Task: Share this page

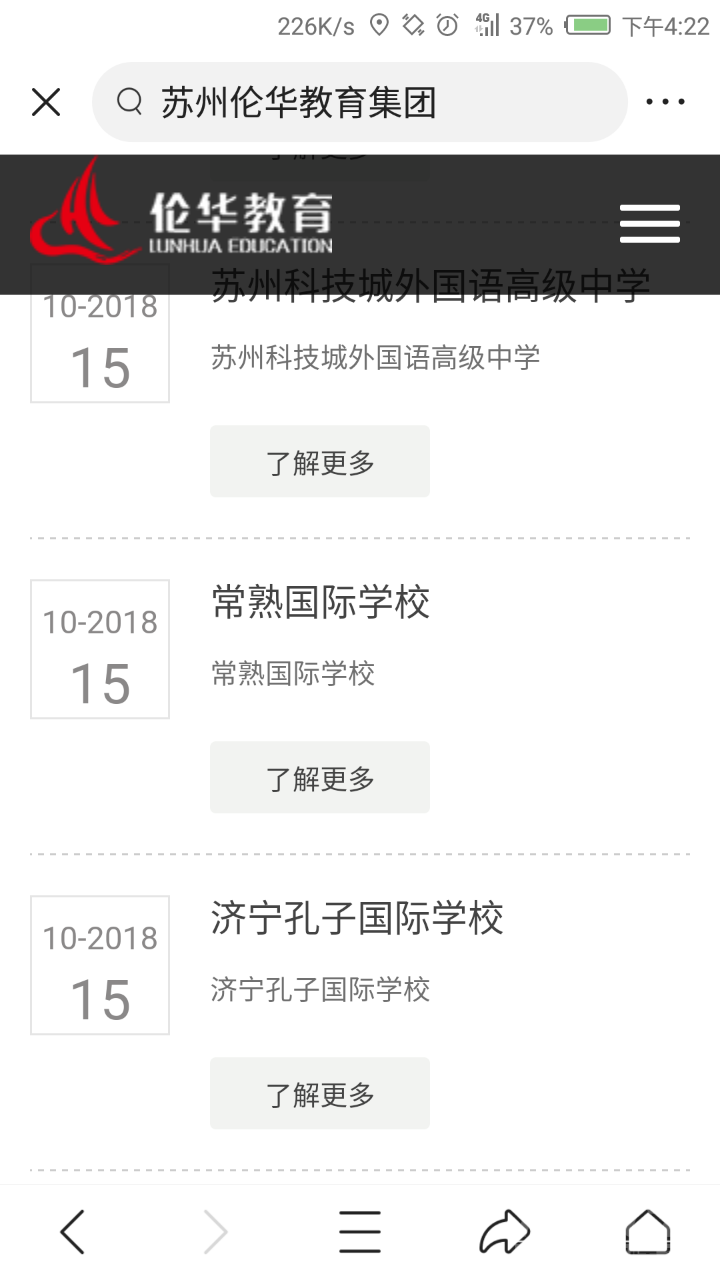Action: click(504, 1231)
